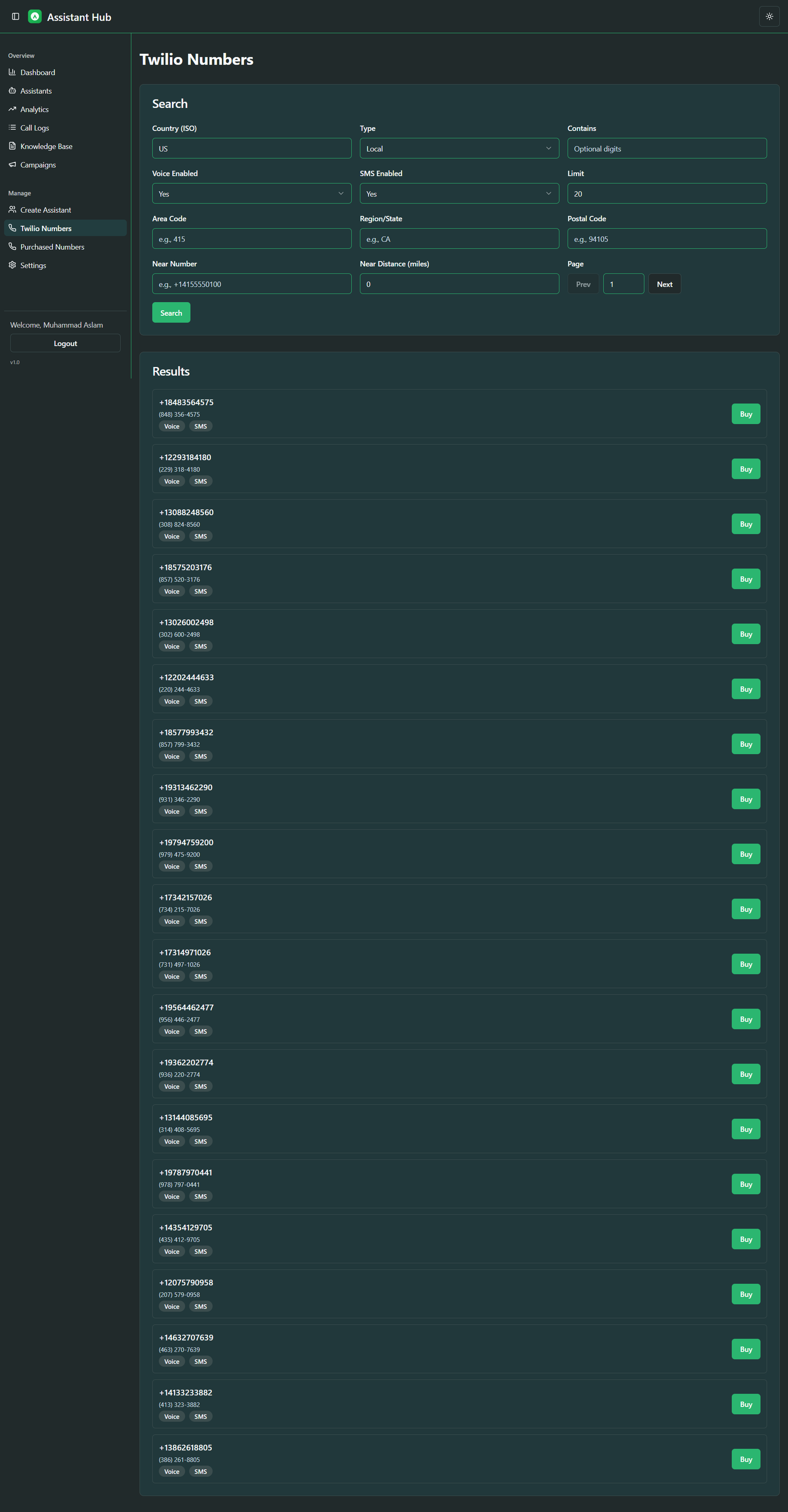Purchase +19794759200
788x1512 pixels.
[745, 854]
